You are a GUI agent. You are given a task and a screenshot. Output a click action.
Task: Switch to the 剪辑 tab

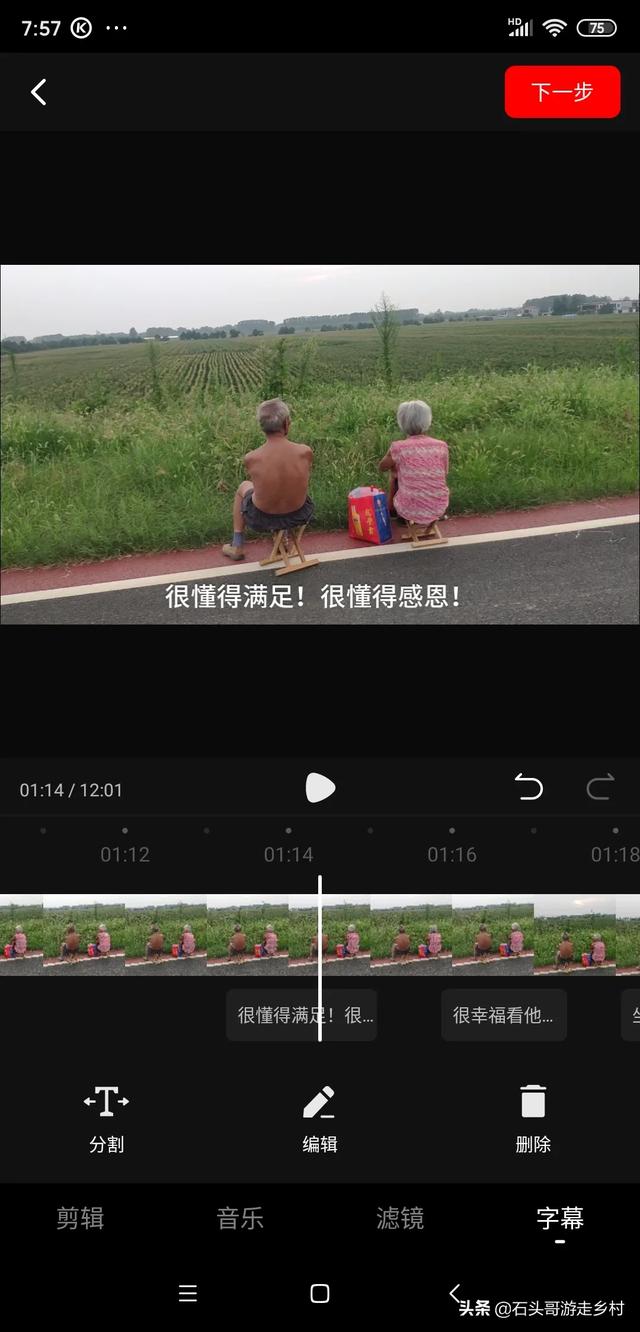point(80,1218)
